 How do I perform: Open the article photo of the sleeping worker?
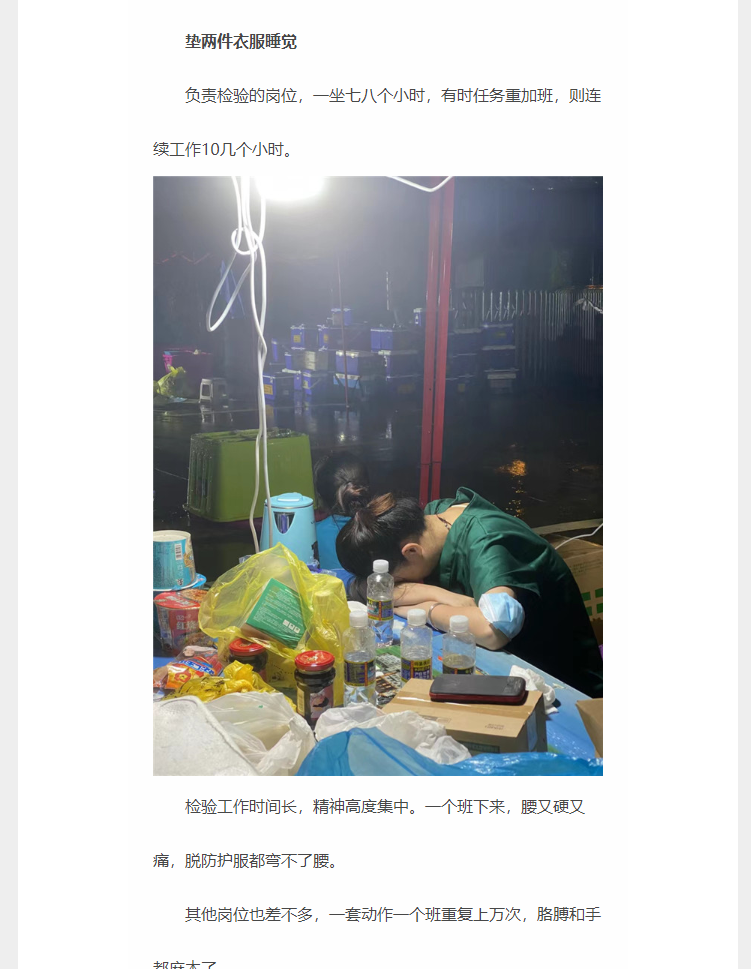pyautogui.click(x=377, y=475)
